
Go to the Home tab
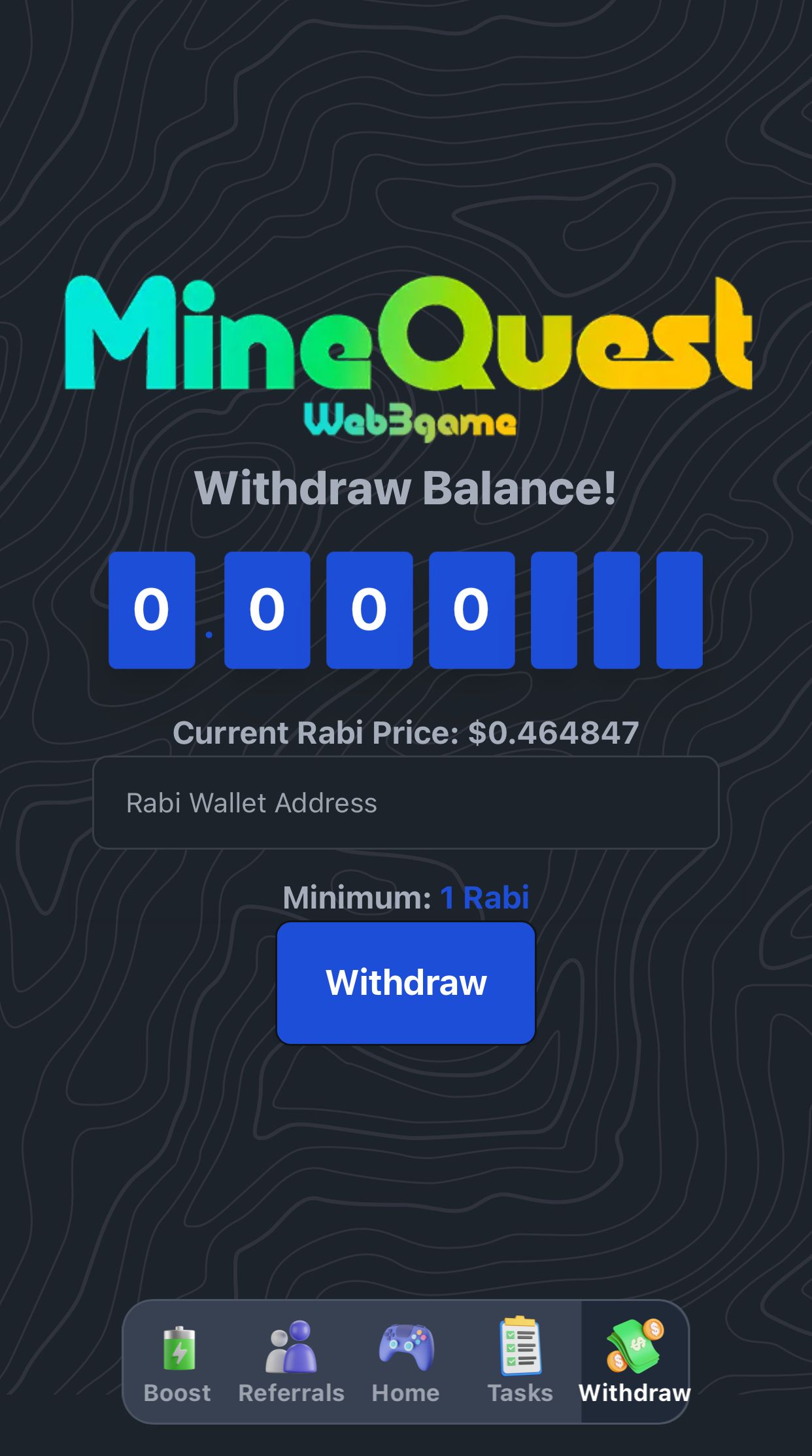click(405, 1362)
